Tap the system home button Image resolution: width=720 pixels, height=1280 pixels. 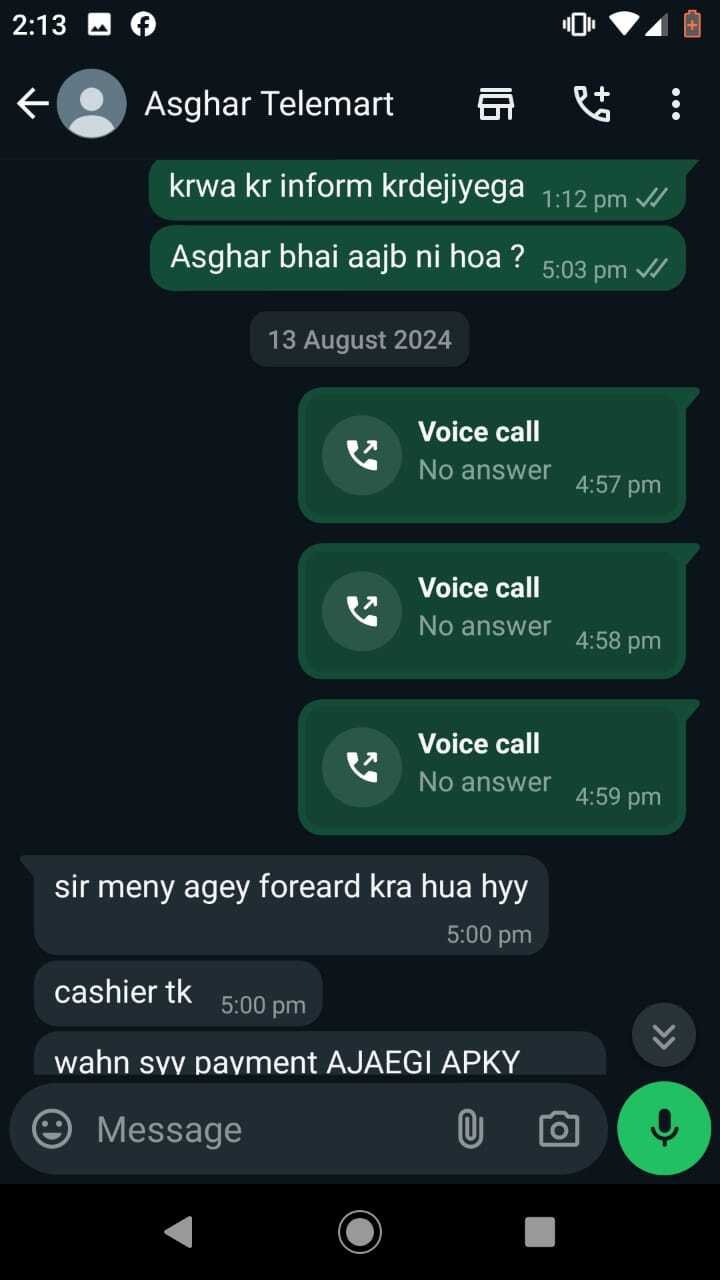[x=360, y=1232]
